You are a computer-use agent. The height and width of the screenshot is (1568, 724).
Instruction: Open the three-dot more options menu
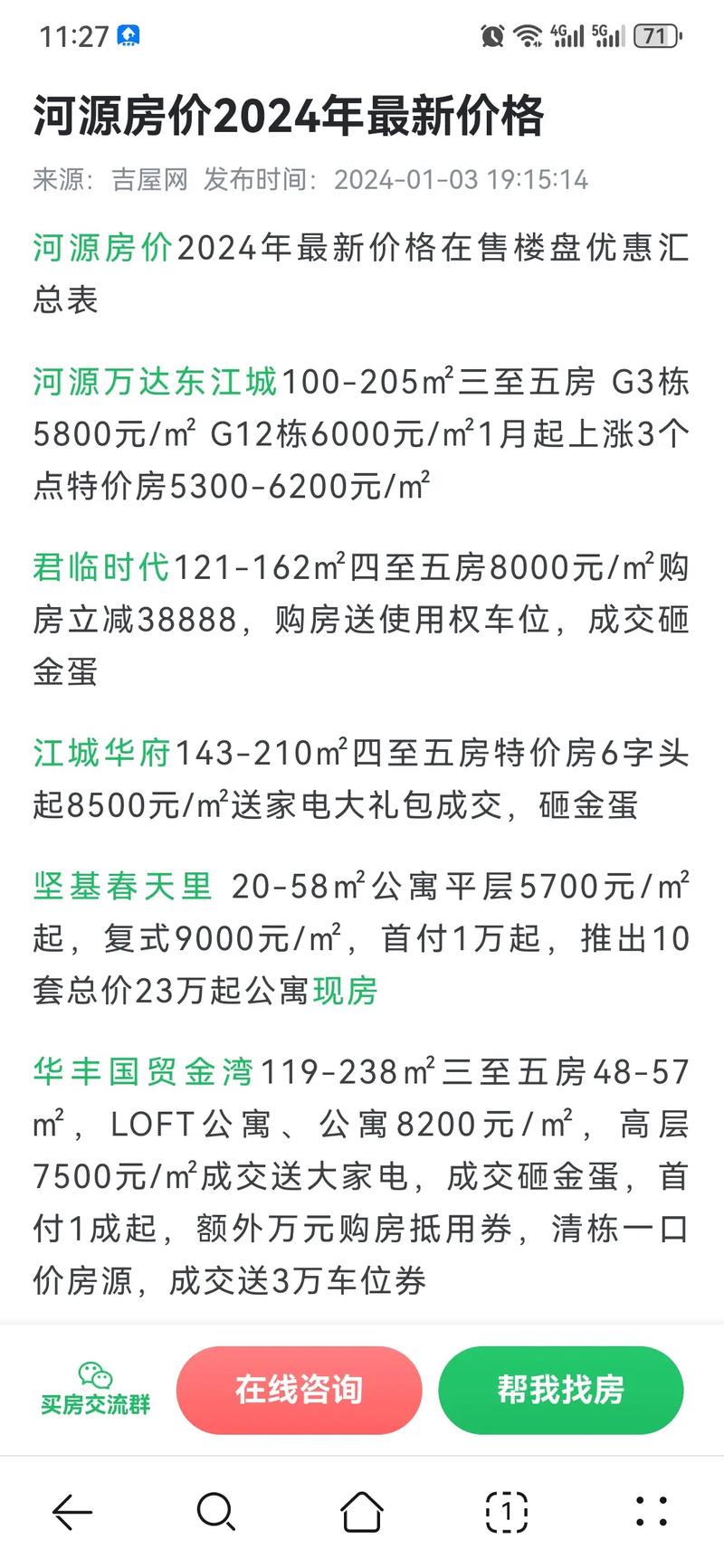pyautogui.click(x=651, y=1510)
